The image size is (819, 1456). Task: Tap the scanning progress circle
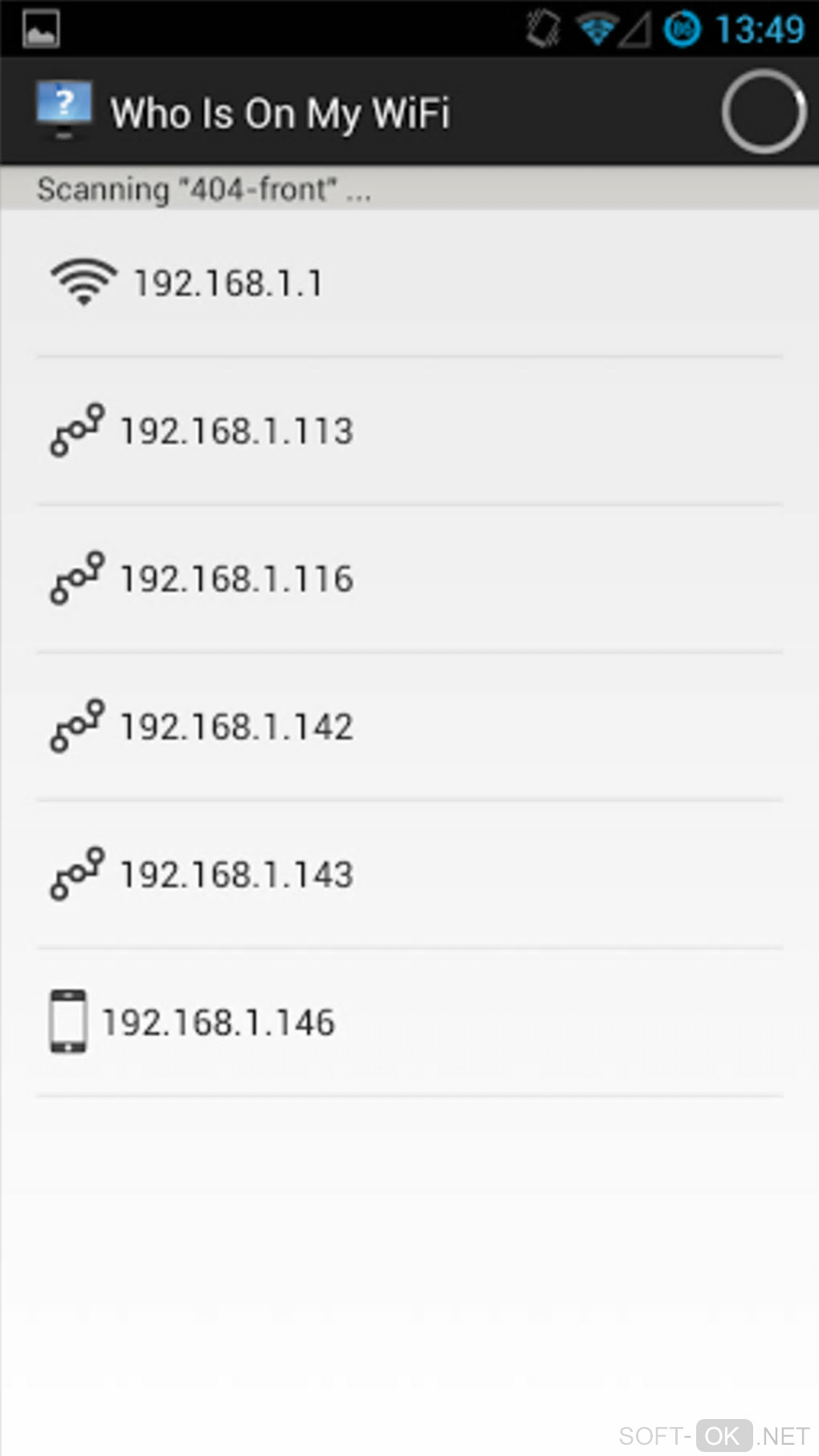[x=763, y=112]
